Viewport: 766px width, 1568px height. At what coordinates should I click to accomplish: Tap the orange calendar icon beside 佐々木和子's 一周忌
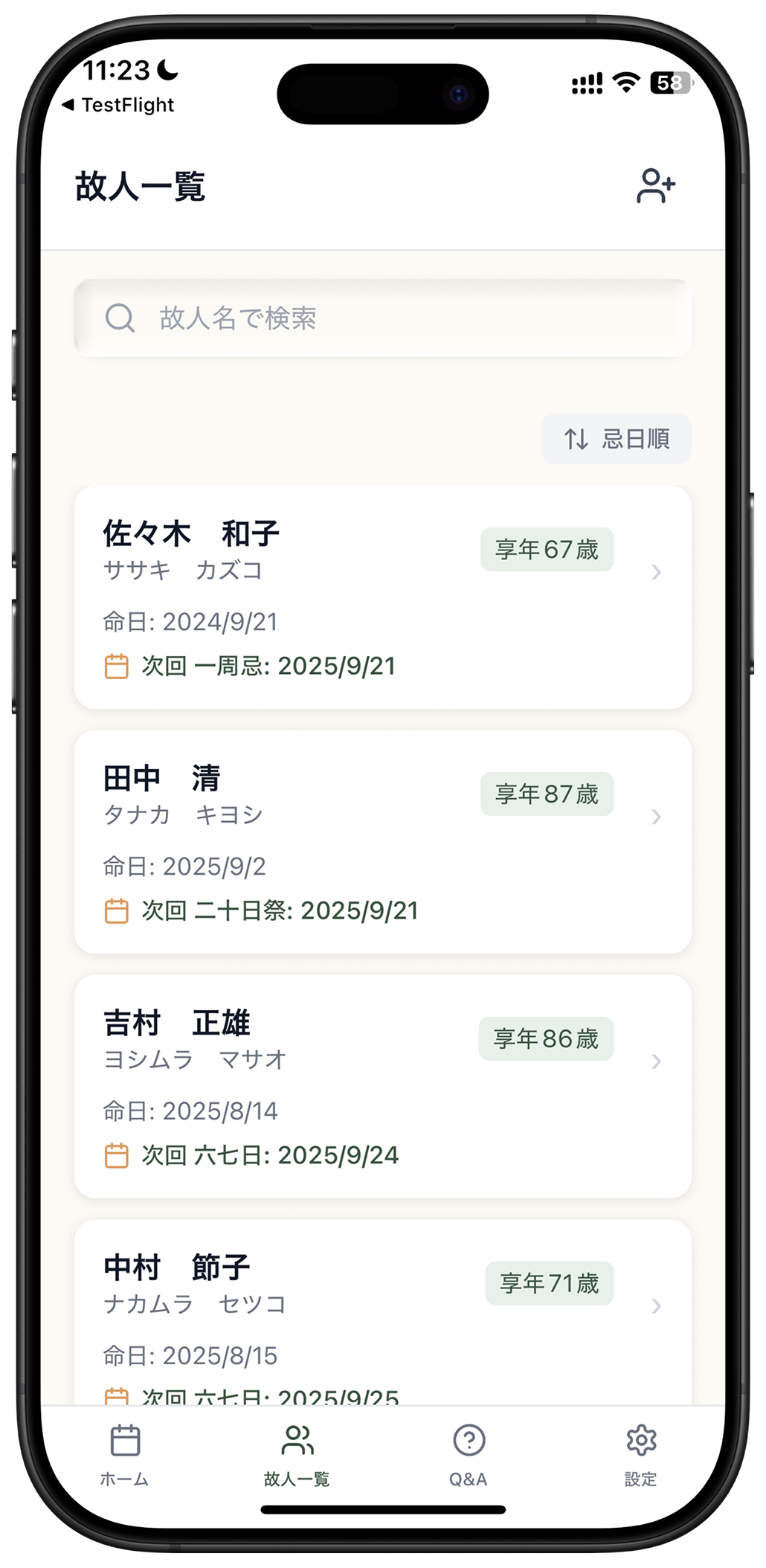tap(116, 666)
